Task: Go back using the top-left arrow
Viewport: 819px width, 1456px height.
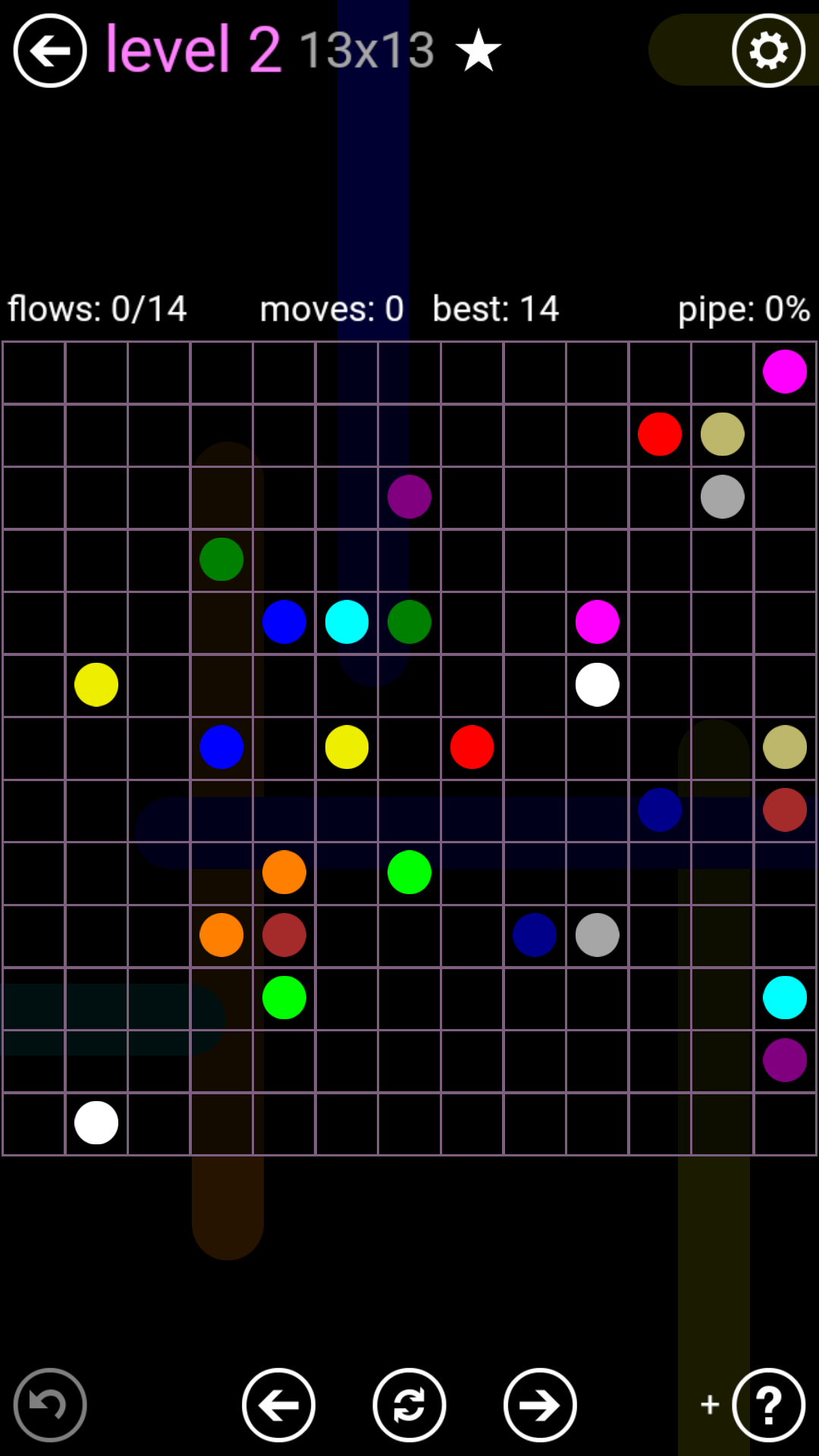Action: [50, 51]
